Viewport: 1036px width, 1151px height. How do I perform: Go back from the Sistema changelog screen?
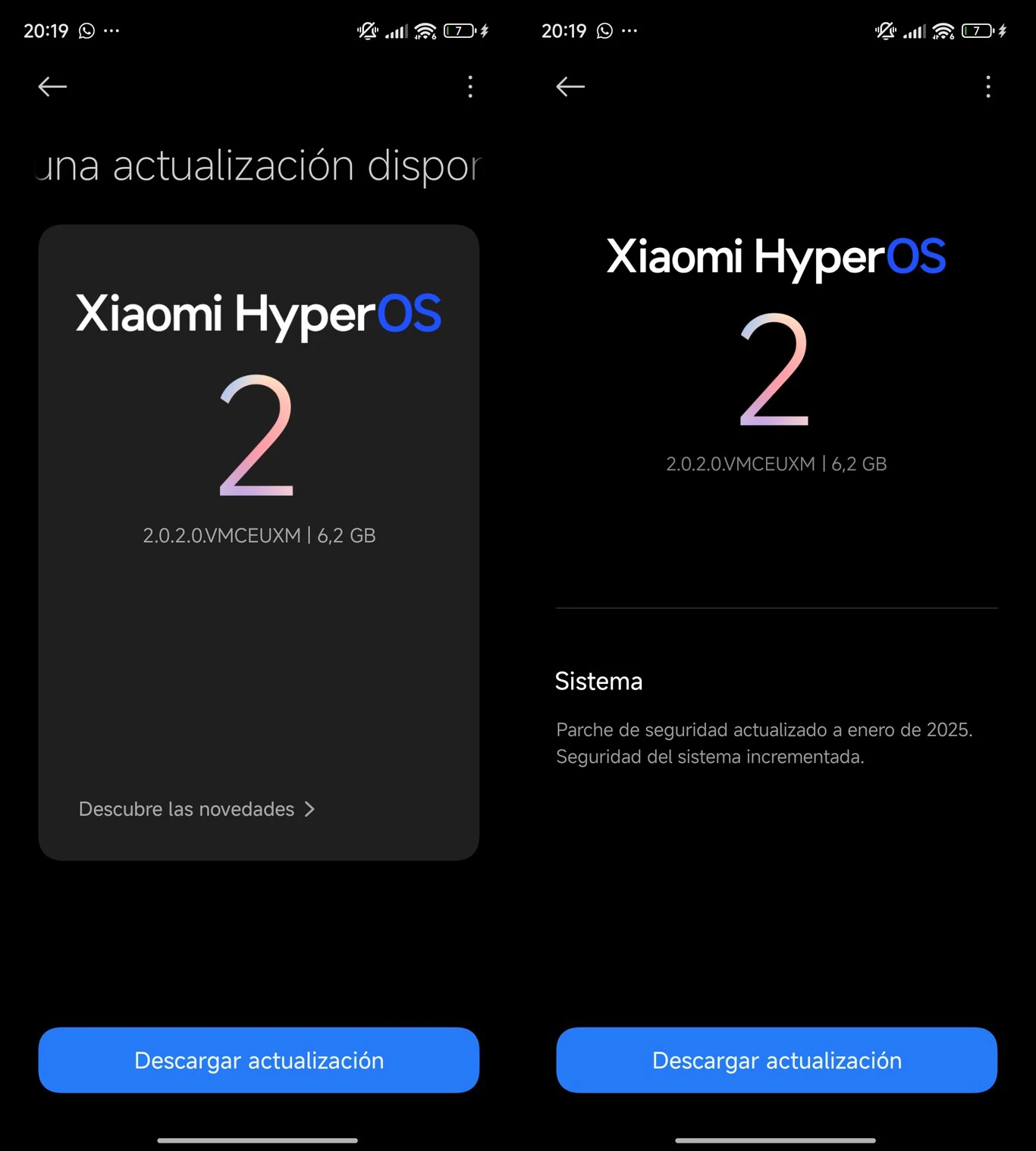click(x=570, y=86)
